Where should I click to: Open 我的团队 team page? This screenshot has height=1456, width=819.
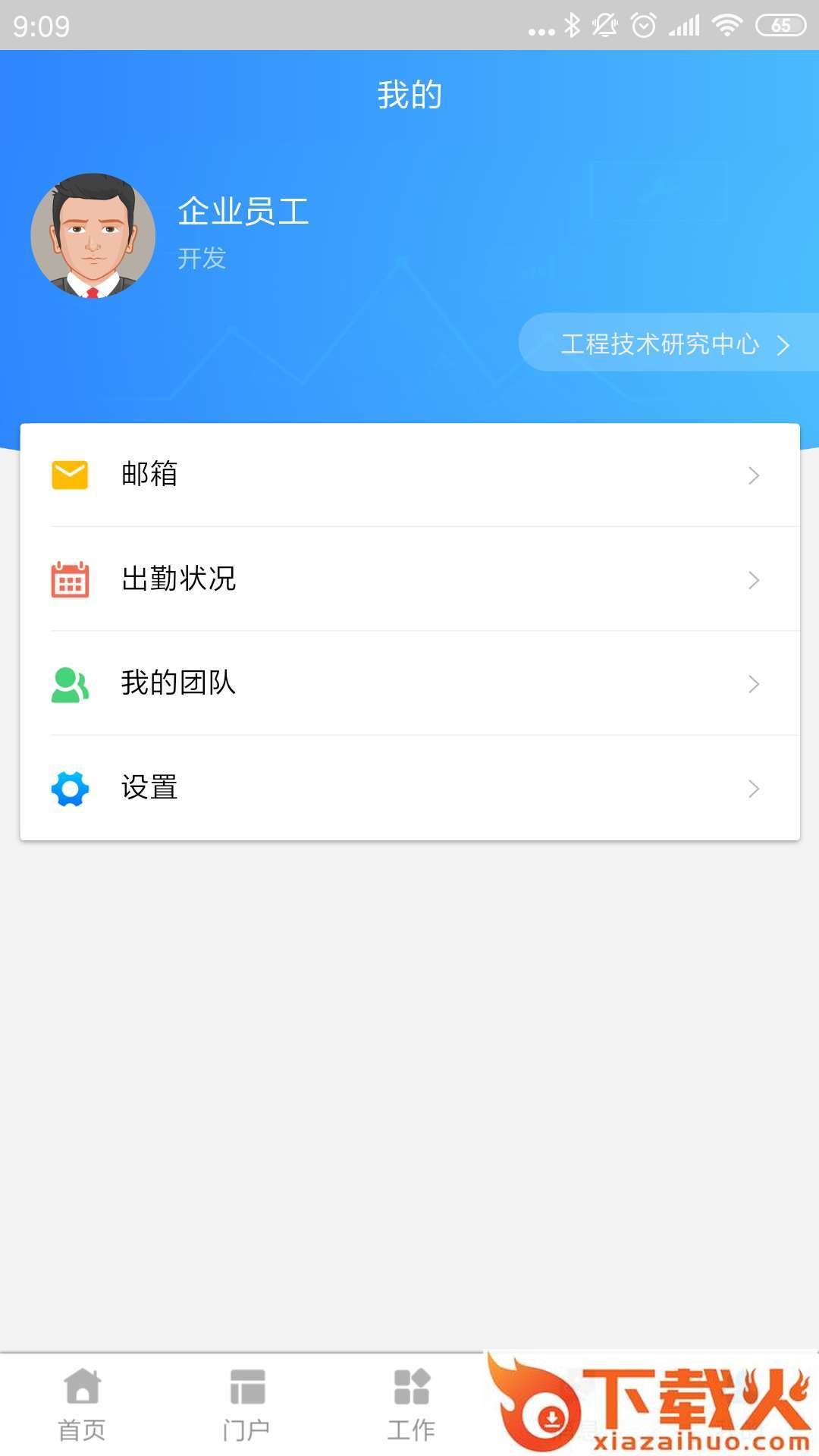point(409,683)
